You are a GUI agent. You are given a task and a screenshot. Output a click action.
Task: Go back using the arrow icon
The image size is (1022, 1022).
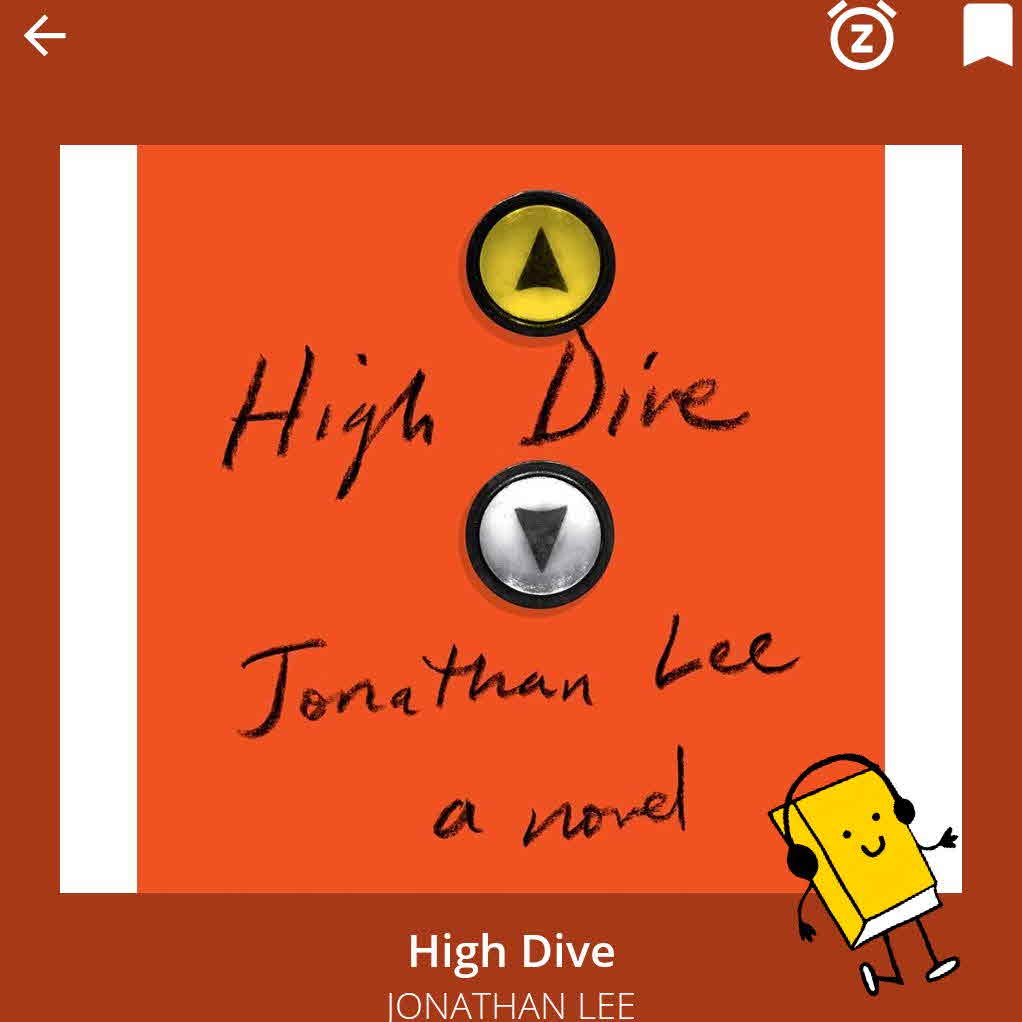tap(45, 37)
